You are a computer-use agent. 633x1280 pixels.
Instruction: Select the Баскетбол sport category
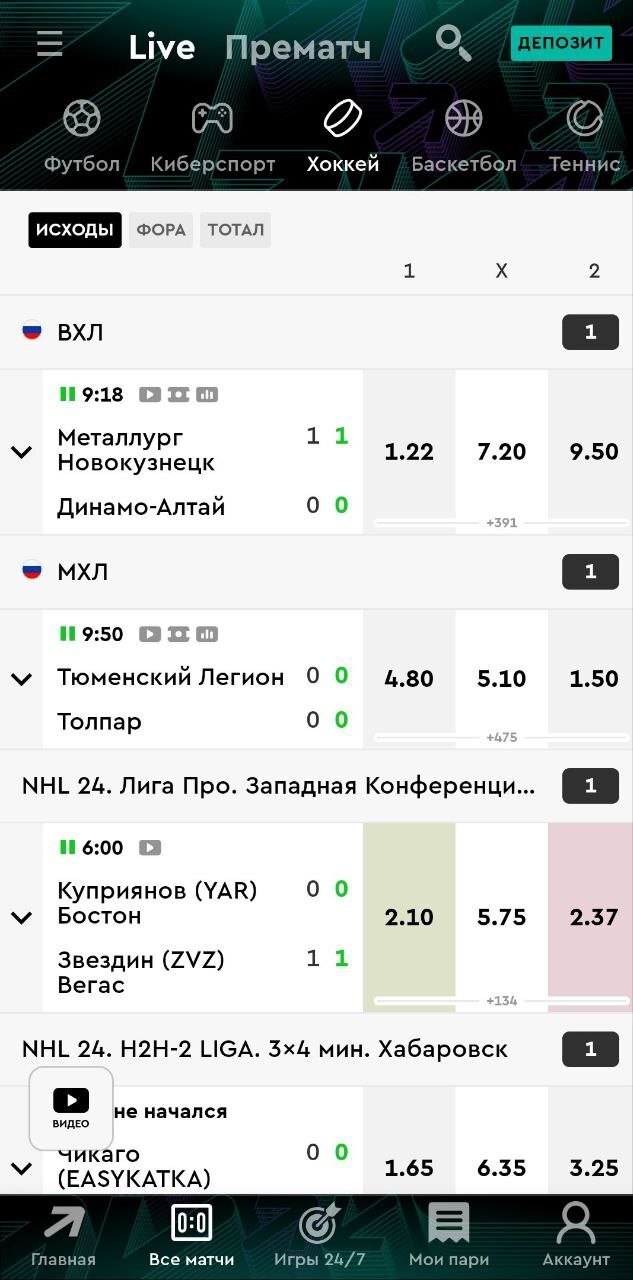[464, 137]
